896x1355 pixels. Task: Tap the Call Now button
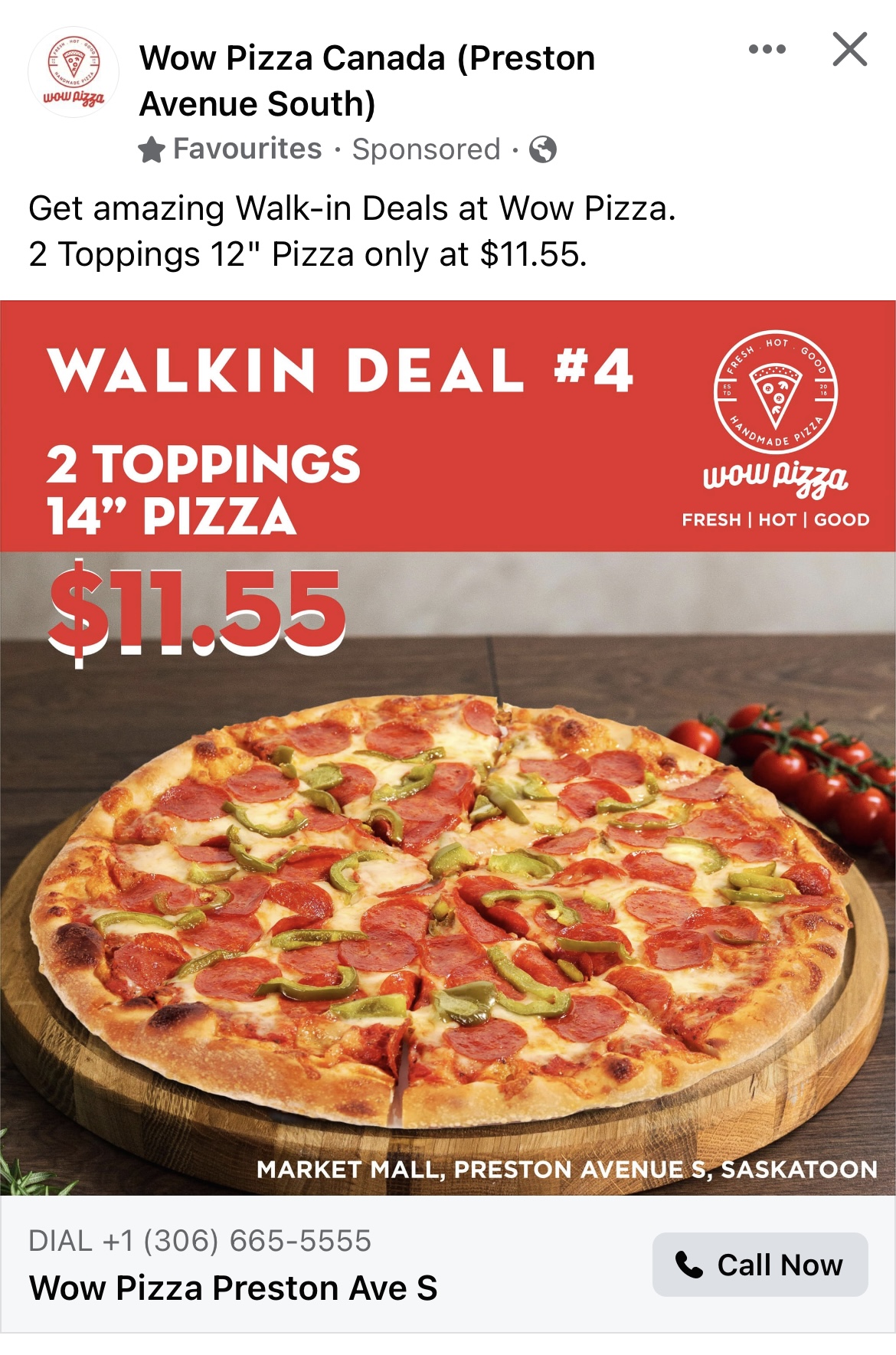(x=760, y=1265)
